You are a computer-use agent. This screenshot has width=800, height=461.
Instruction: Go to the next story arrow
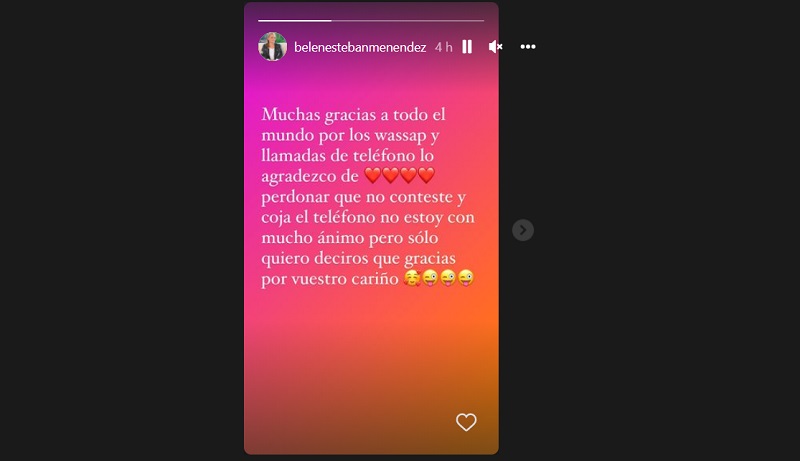[523, 230]
